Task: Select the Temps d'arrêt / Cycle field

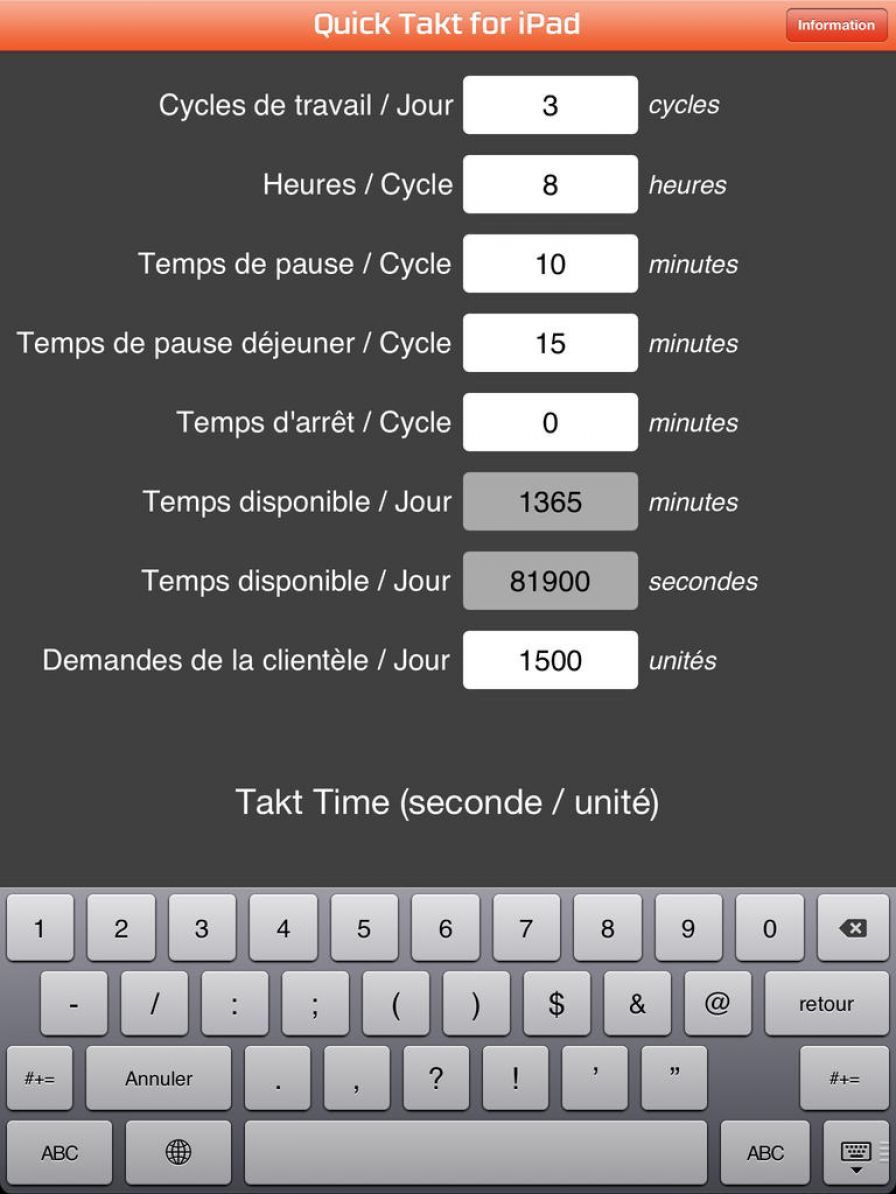Action: click(x=550, y=422)
